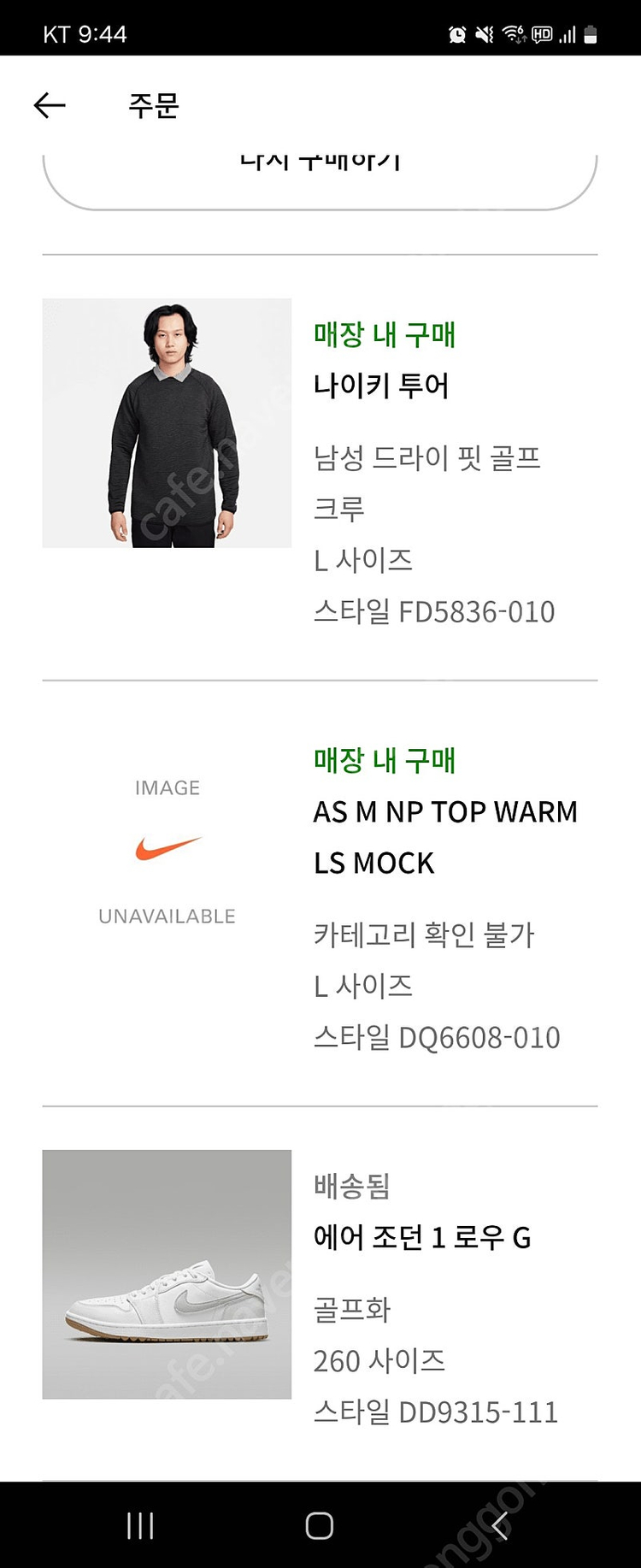Open recent apps from the navigation bar
Screen dimensions: 641x1568
tap(140, 1525)
